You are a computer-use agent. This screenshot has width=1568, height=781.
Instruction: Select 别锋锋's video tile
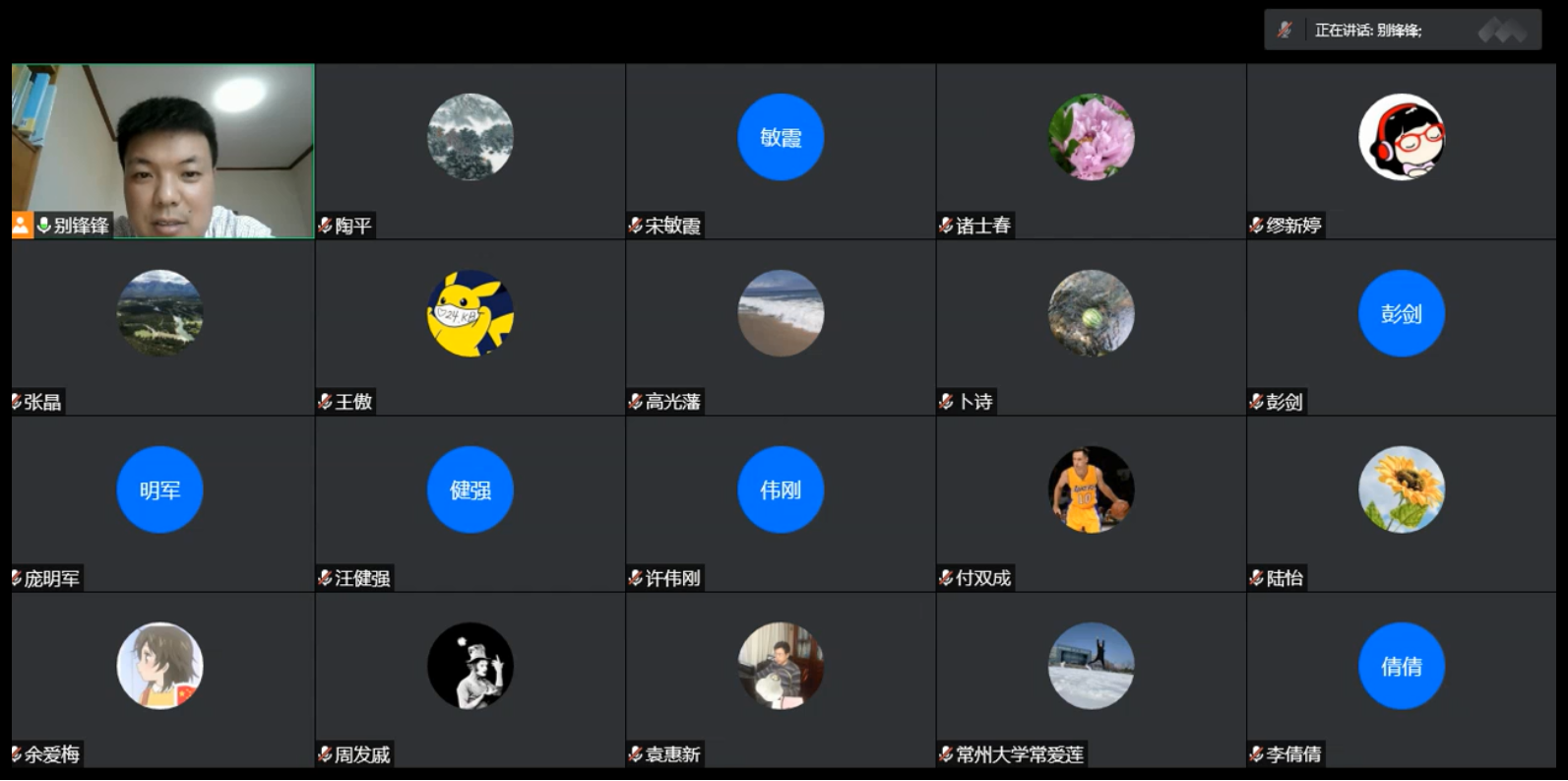click(x=162, y=151)
